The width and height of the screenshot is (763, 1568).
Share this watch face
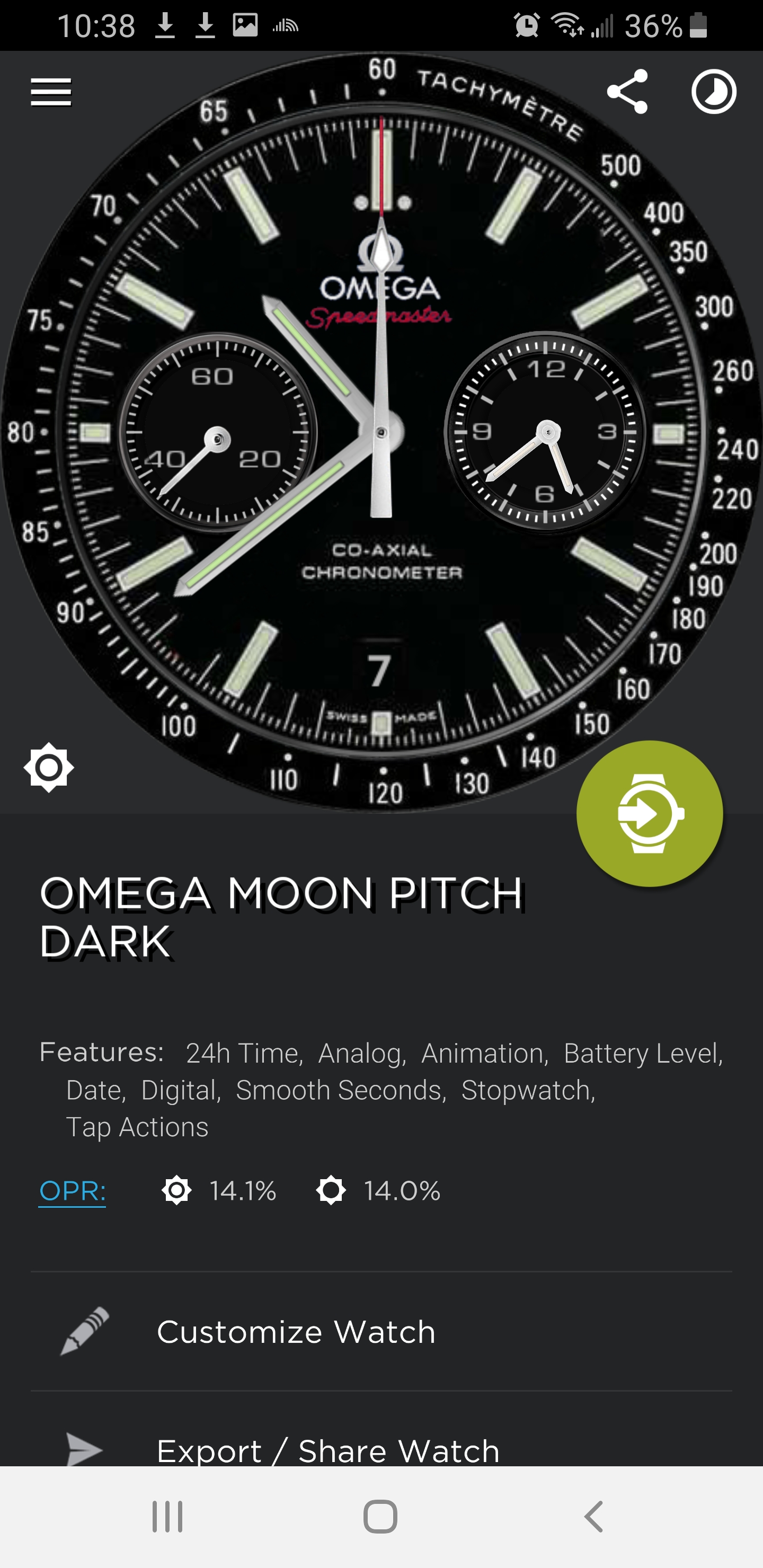click(x=627, y=91)
